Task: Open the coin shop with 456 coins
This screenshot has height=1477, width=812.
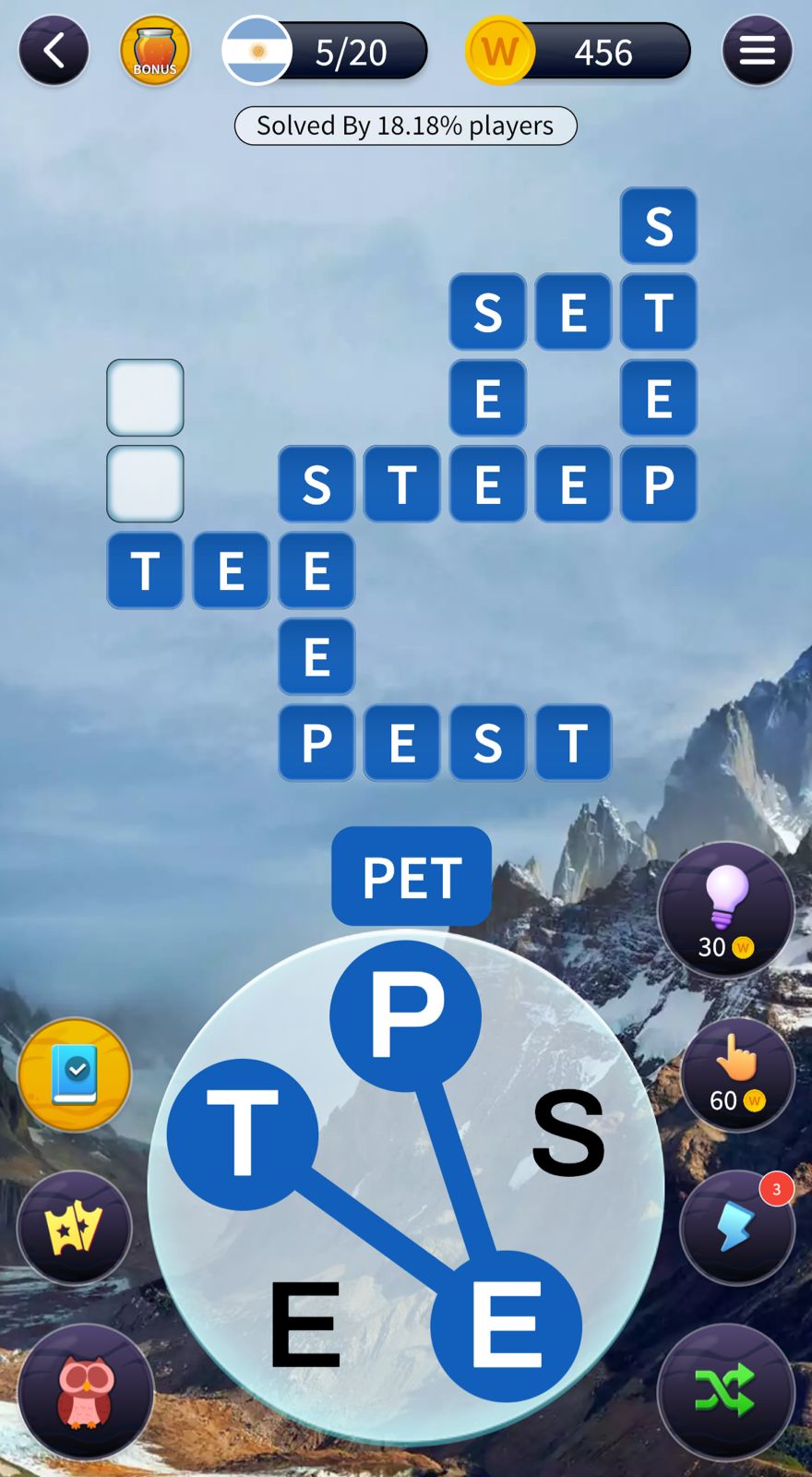Action: [579, 52]
